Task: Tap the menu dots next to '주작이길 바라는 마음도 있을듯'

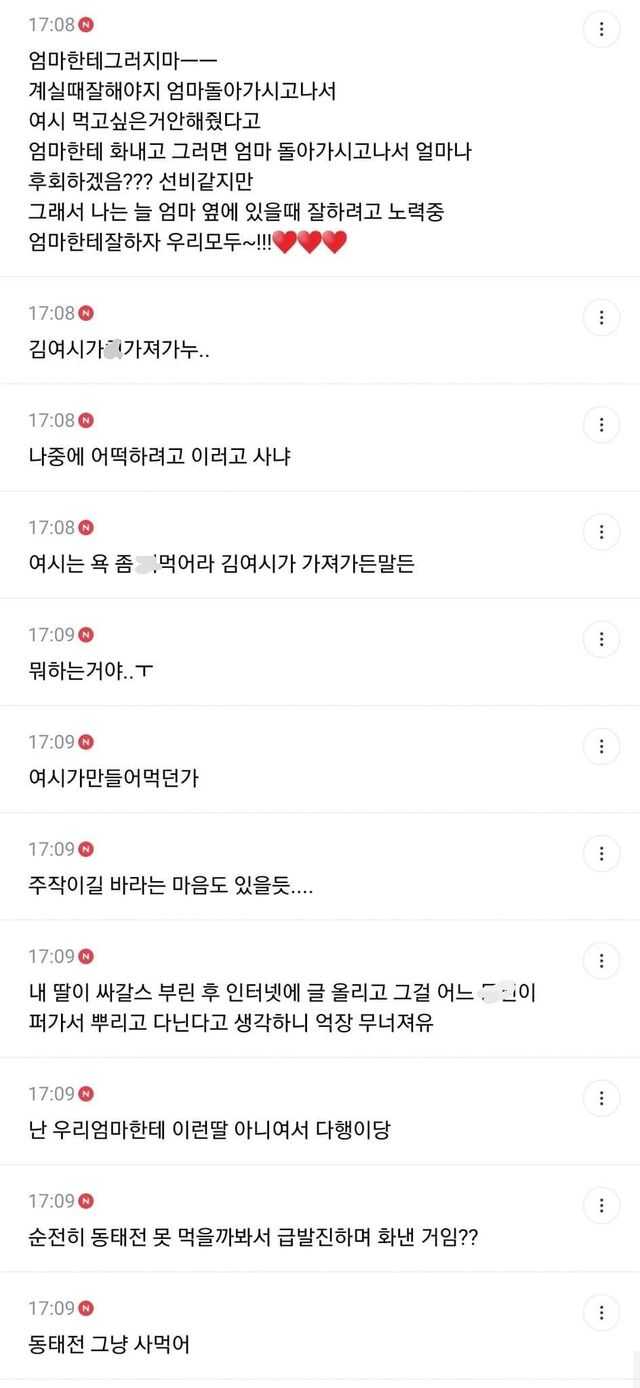Action: click(601, 854)
